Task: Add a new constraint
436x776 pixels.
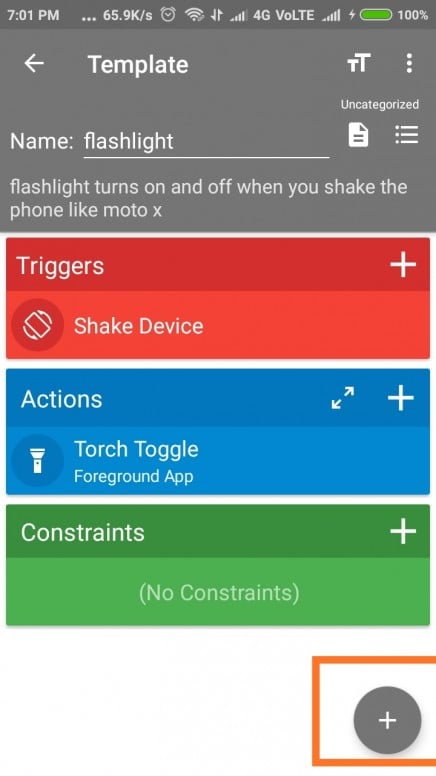Action: (x=403, y=532)
